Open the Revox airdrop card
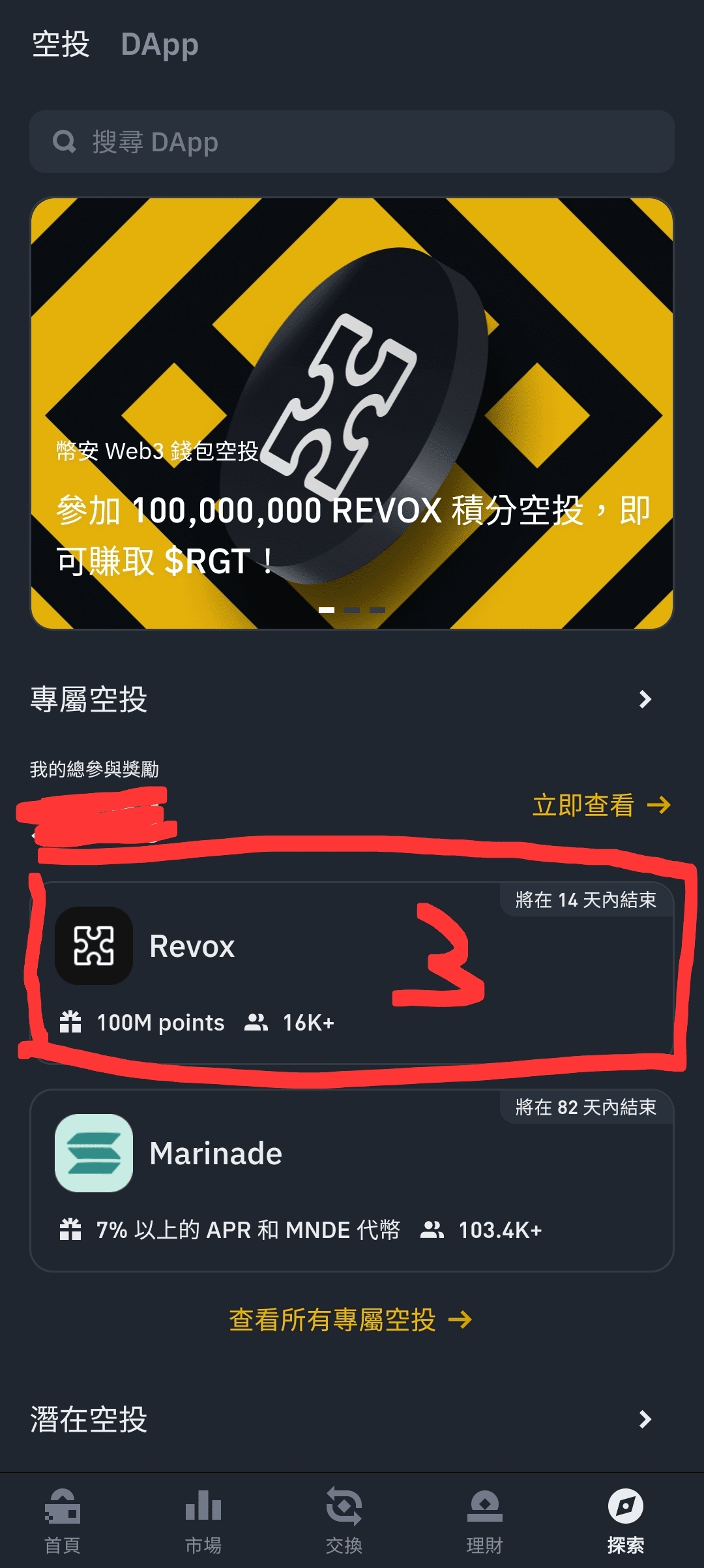Screen dimensions: 704x1568 point(352,972)
